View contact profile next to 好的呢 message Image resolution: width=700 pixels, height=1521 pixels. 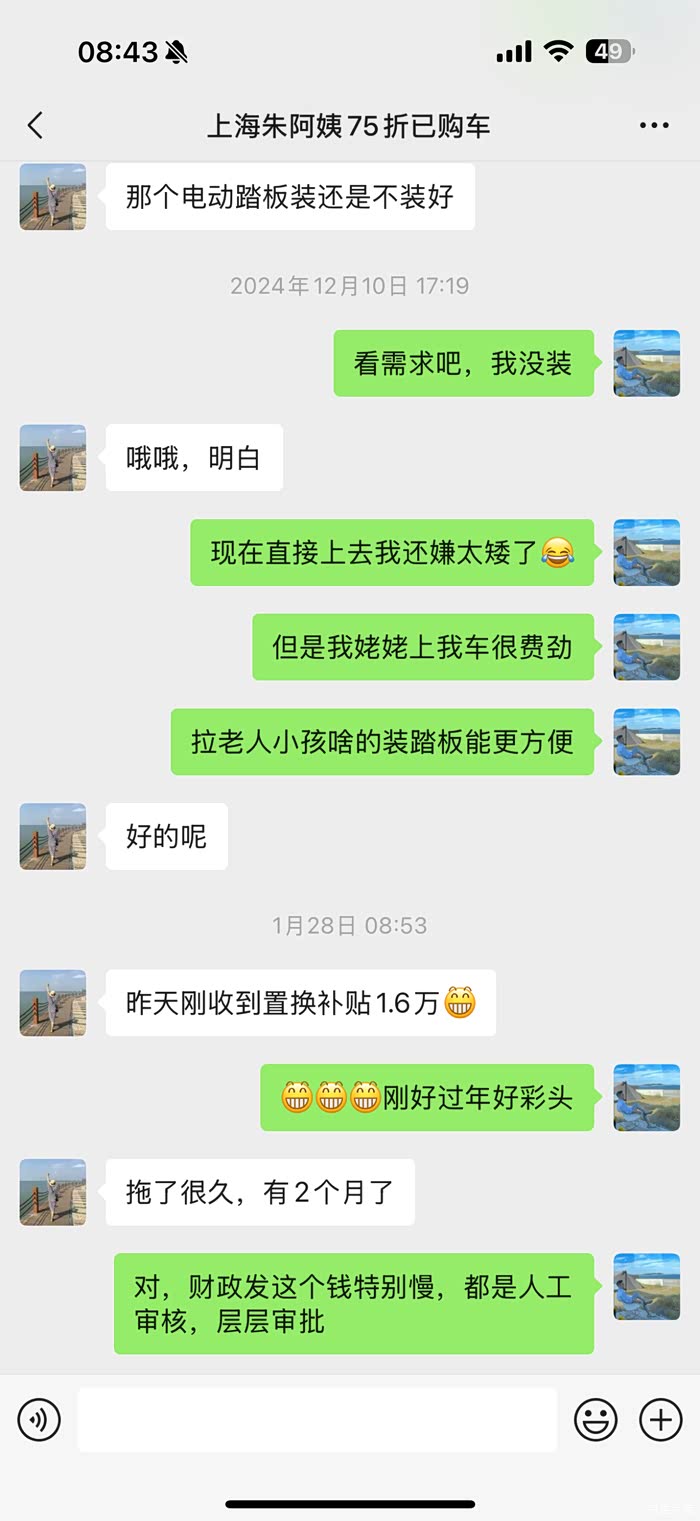[53, 836]
